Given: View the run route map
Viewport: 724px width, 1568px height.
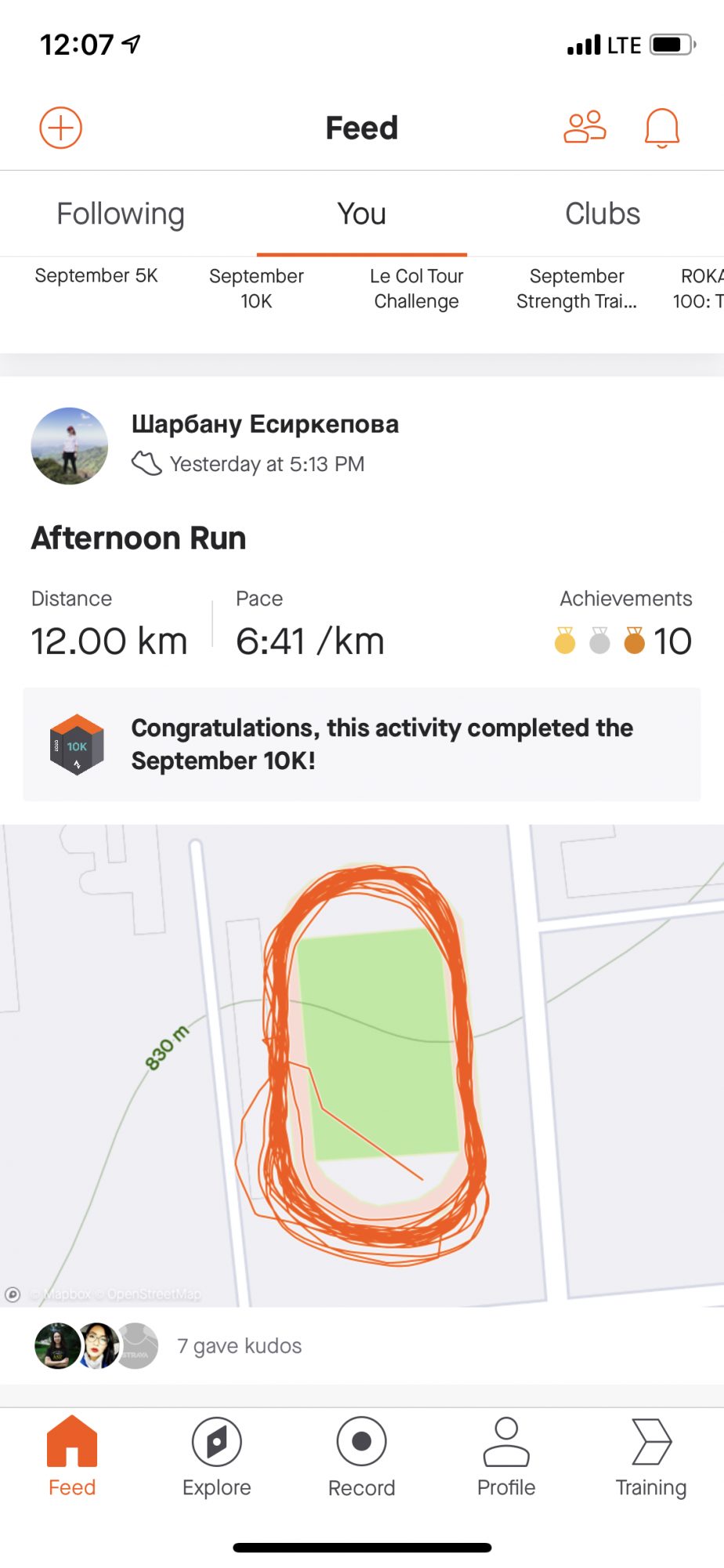Looking at the screenshot, I should tap(361, 1065).
